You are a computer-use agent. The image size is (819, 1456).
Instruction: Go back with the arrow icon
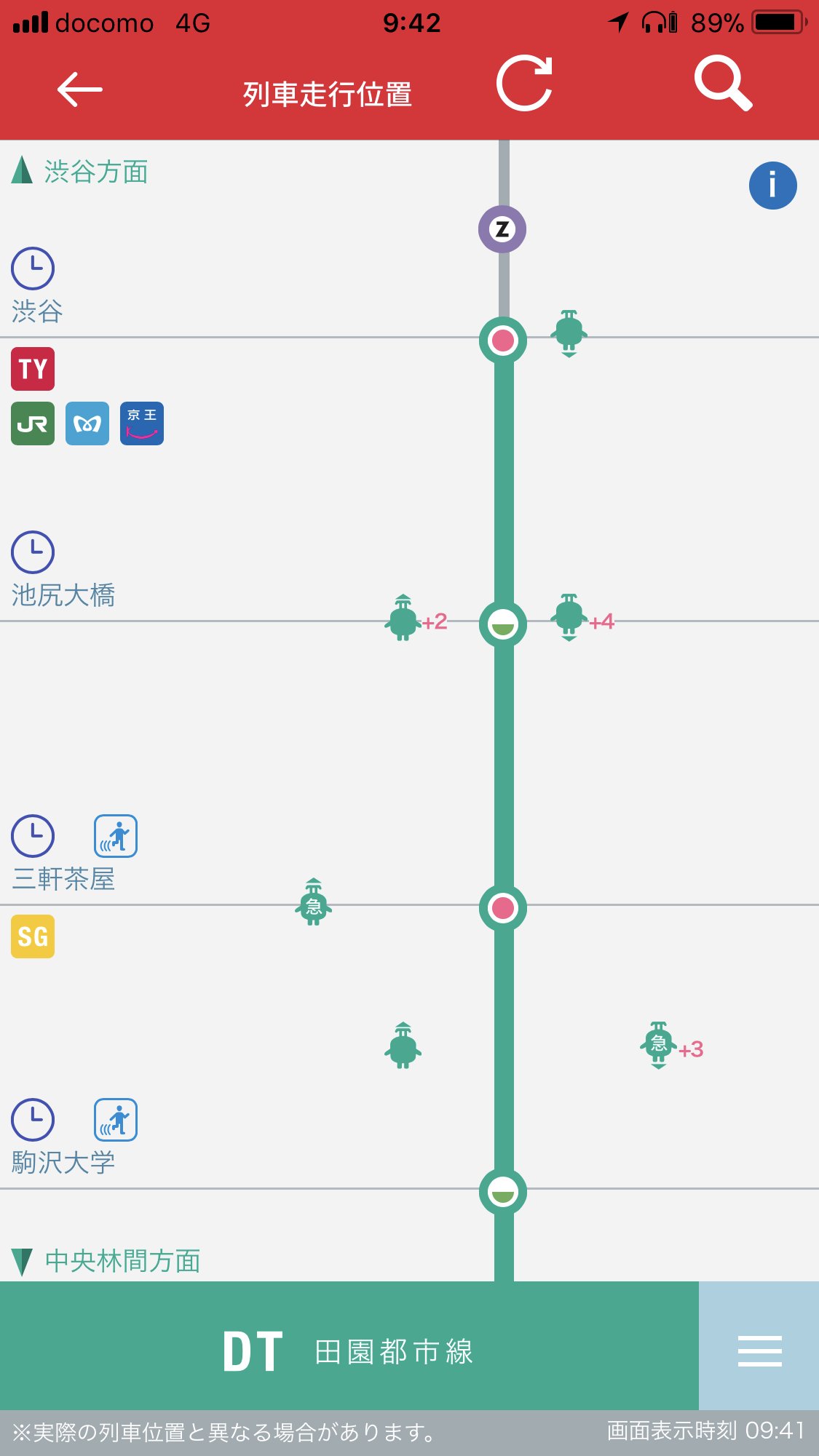click(79, 89)
